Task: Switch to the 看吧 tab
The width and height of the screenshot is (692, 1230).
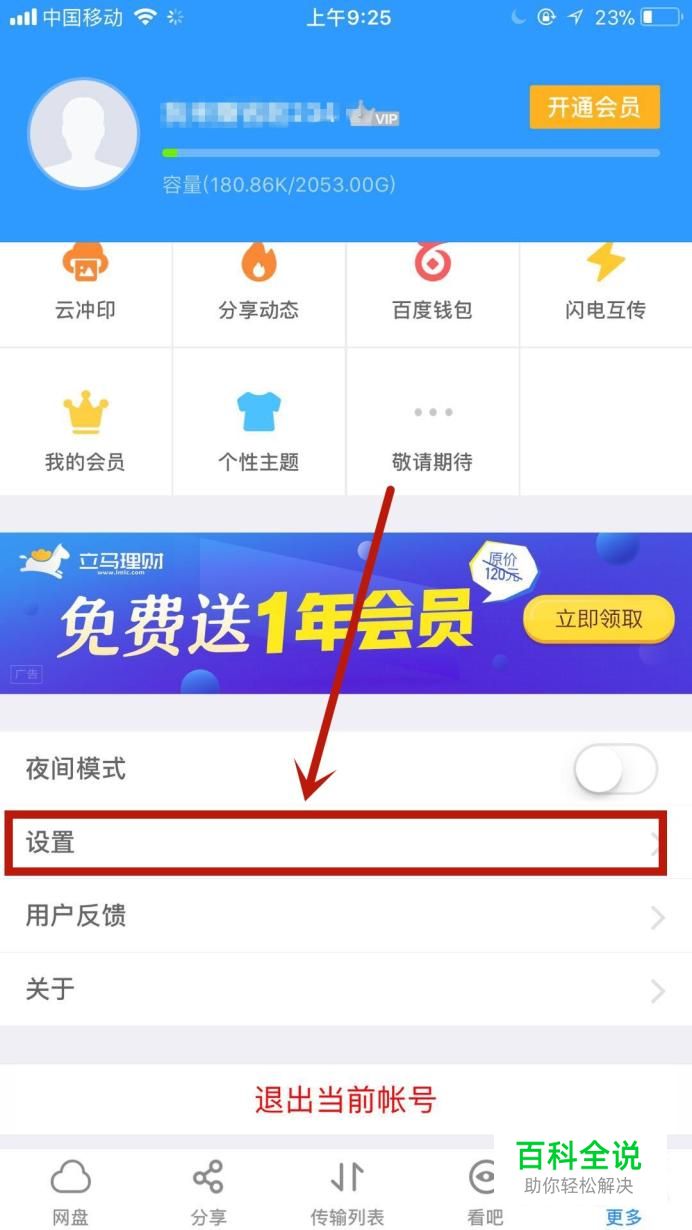Action: [x=485, y=1192]
